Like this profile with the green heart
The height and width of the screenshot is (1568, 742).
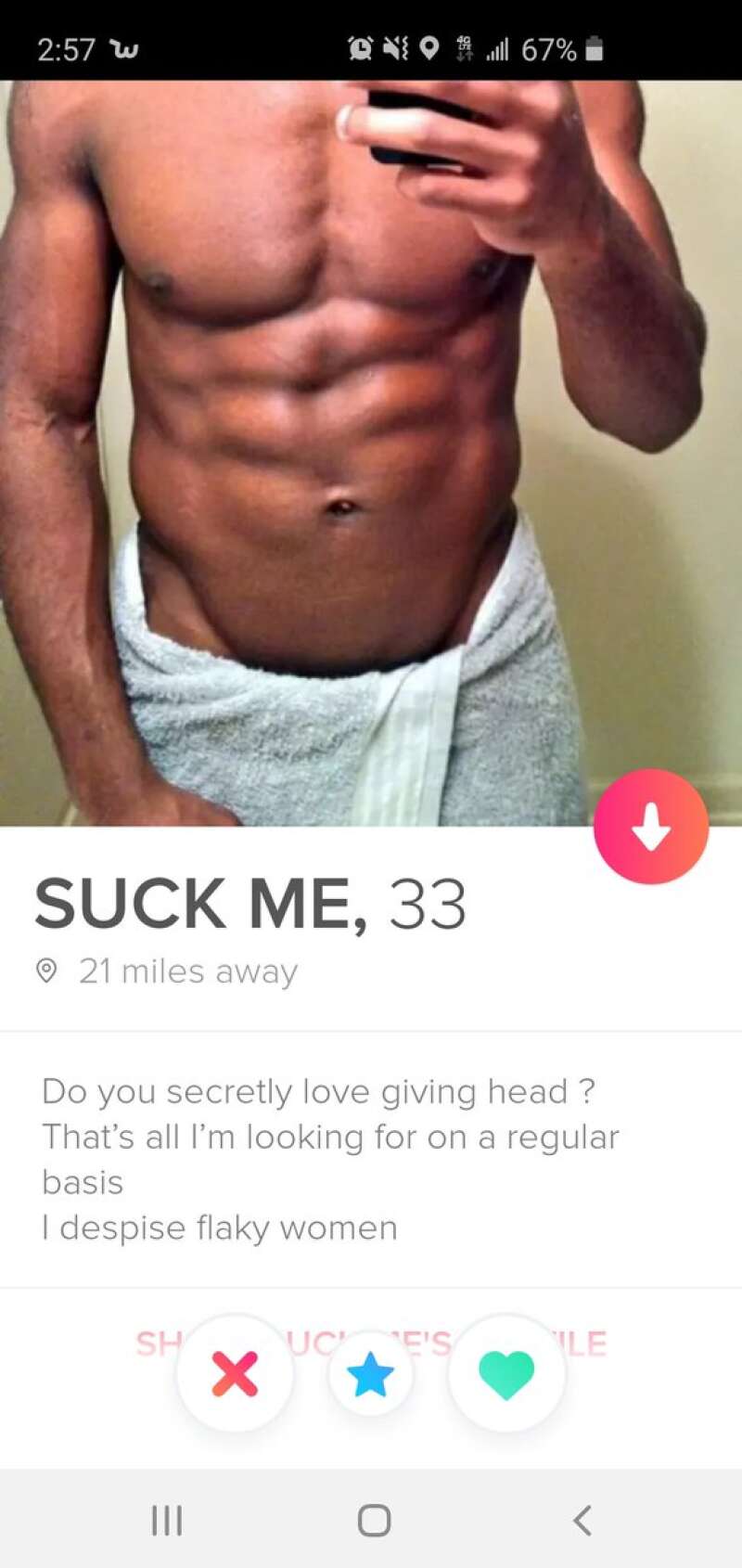tap(506, 1374)
